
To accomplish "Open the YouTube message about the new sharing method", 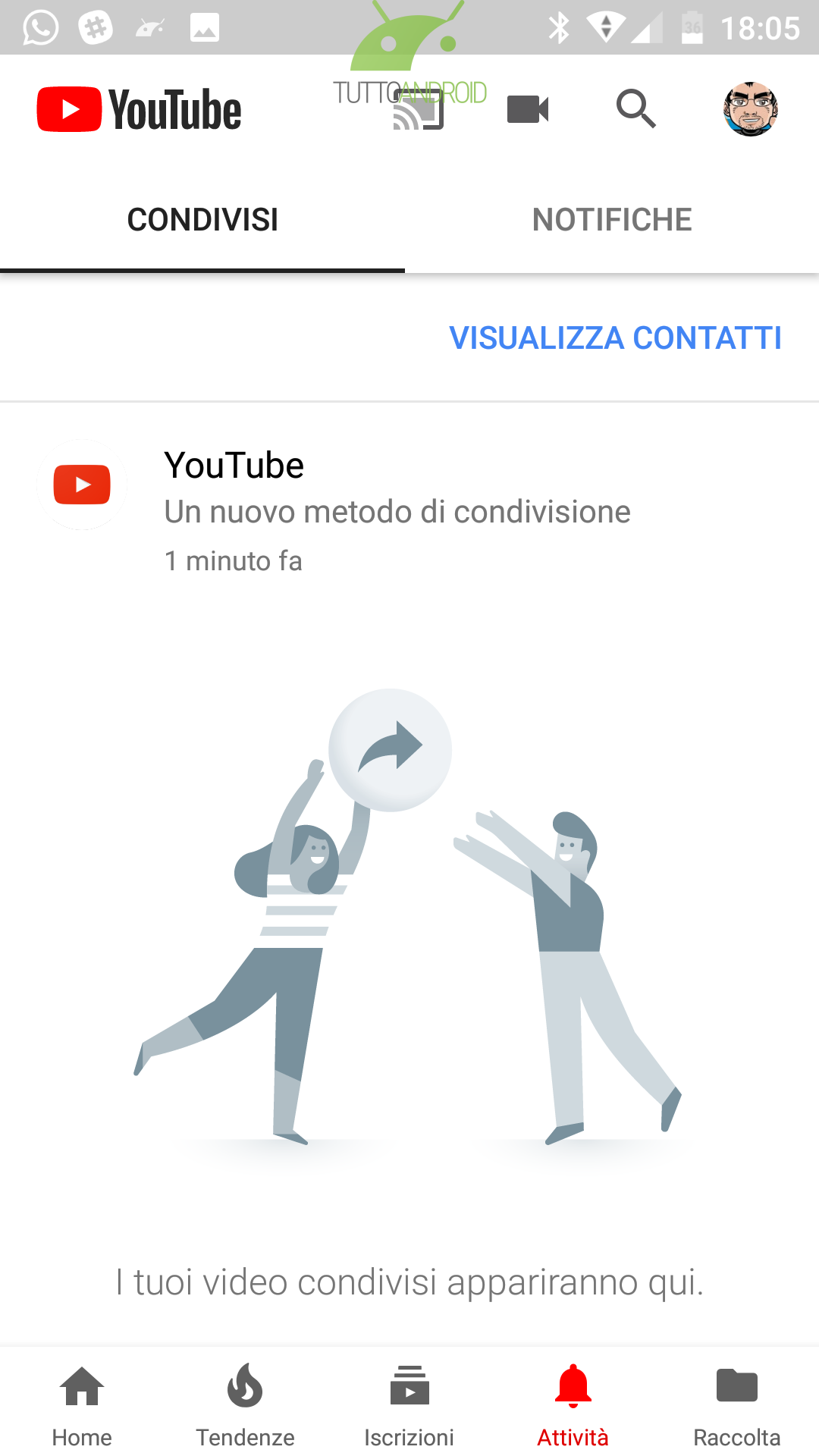I will [409, 510].
